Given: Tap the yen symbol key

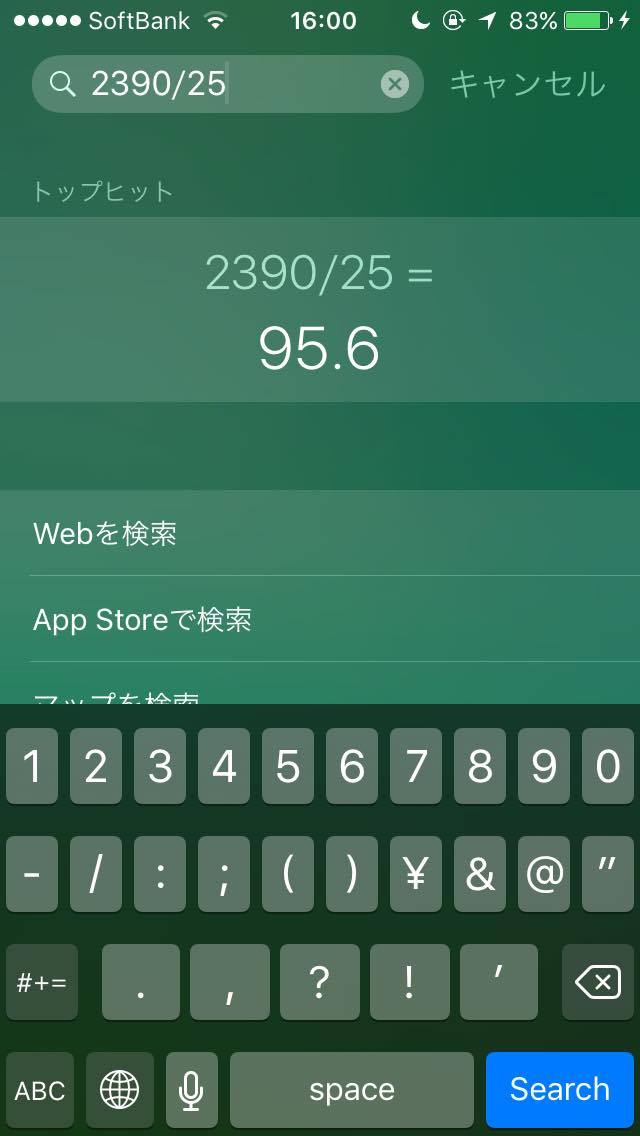Looking at the screenshot, I should click(x=415, y=874).
